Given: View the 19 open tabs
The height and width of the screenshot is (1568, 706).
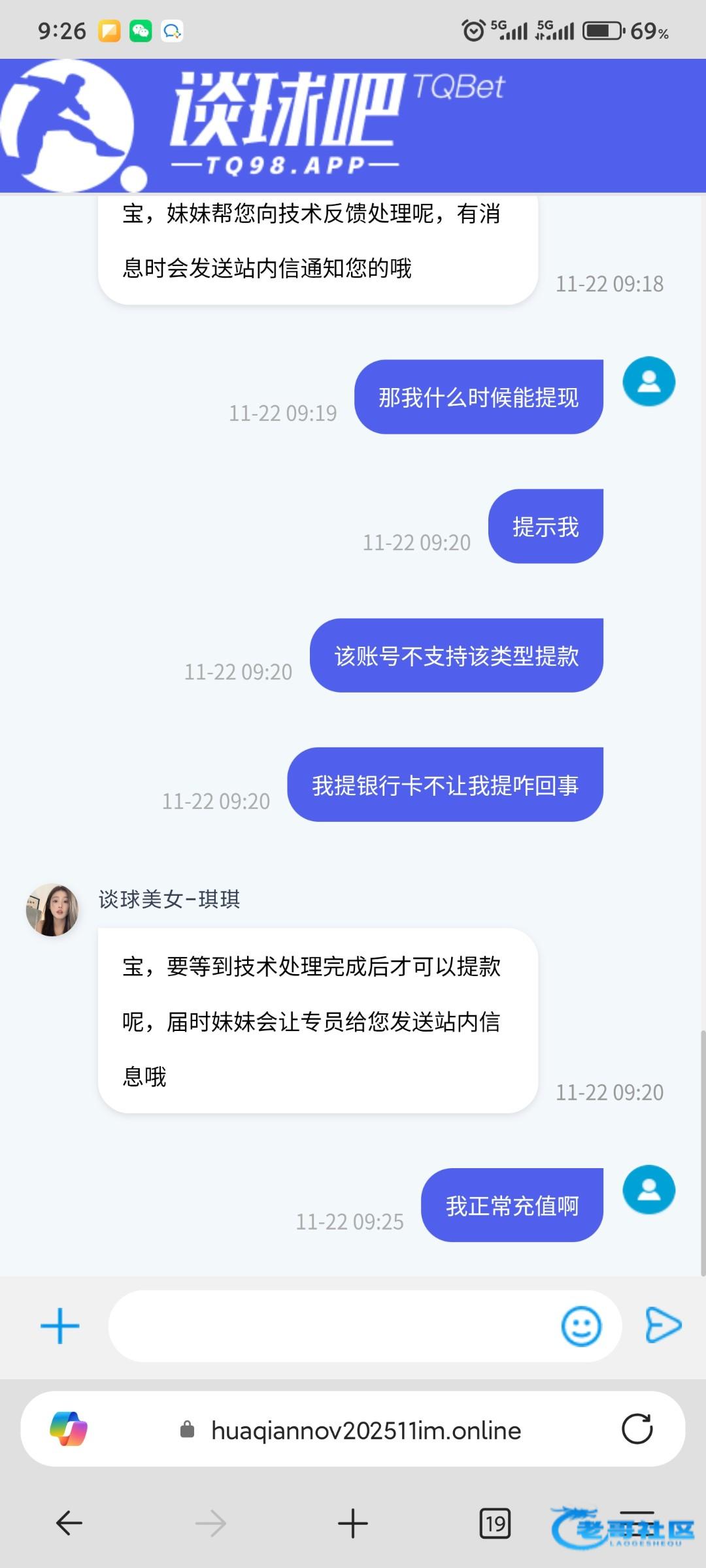Looking at the screenshot, I should click(495, 1523).
